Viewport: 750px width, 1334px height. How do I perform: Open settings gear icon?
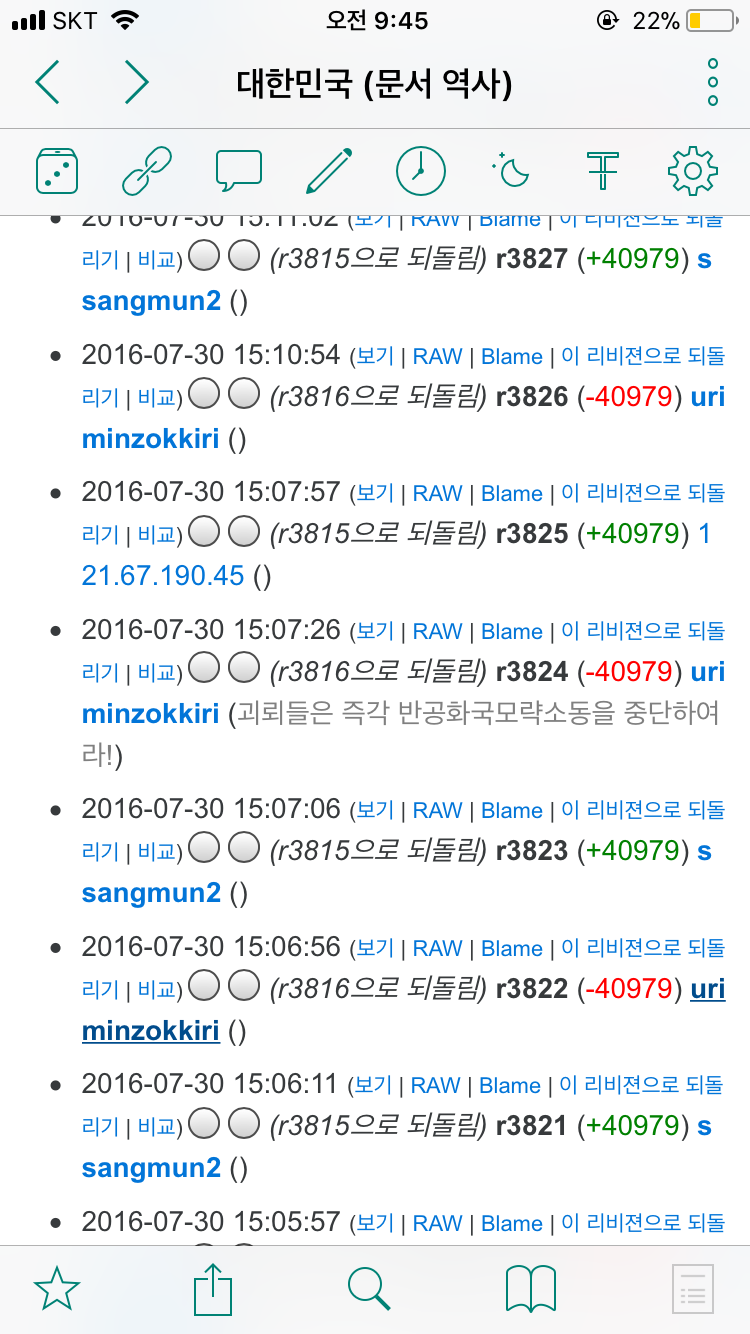coord(693,171)
